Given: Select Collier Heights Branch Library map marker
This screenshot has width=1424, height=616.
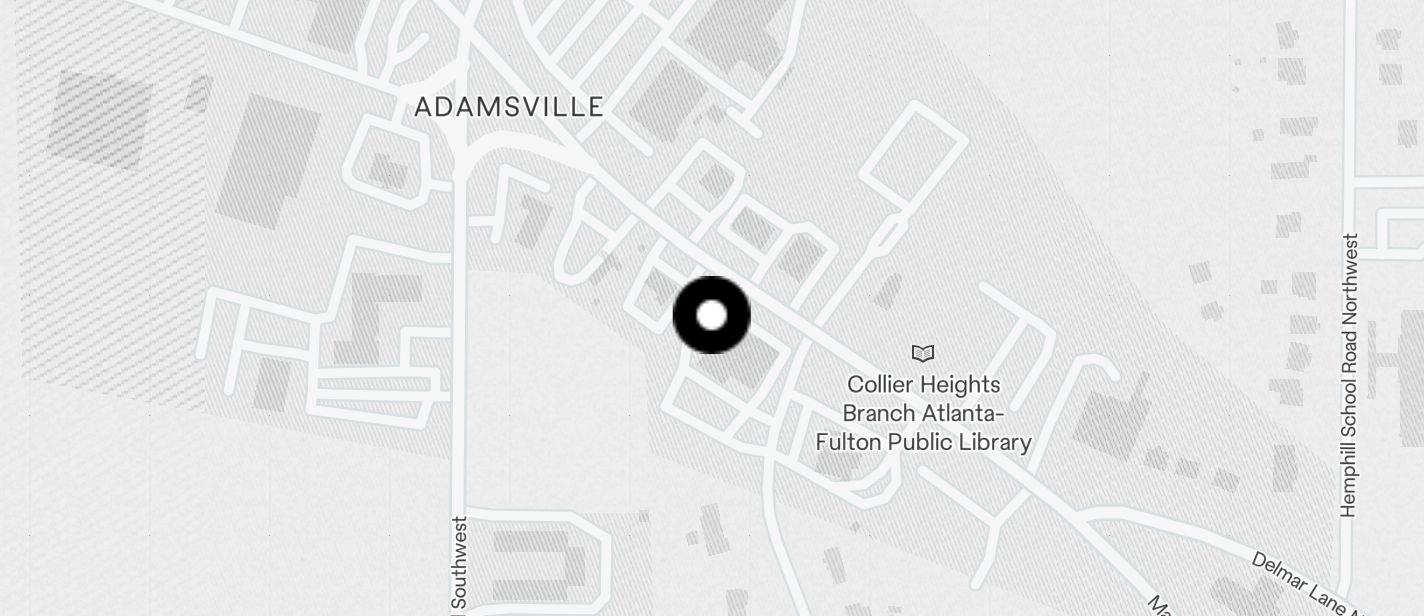Looking at the screenshot, I should click(x=923, y=353).
